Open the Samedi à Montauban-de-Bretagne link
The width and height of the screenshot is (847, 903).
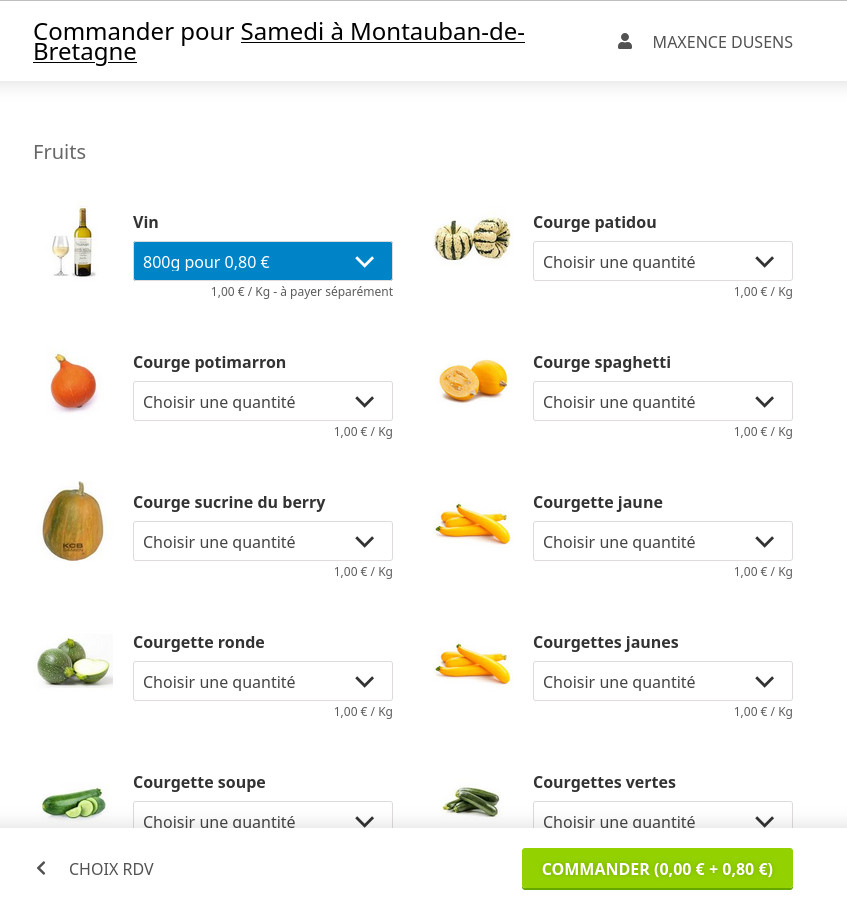click(x=382, y=33)
